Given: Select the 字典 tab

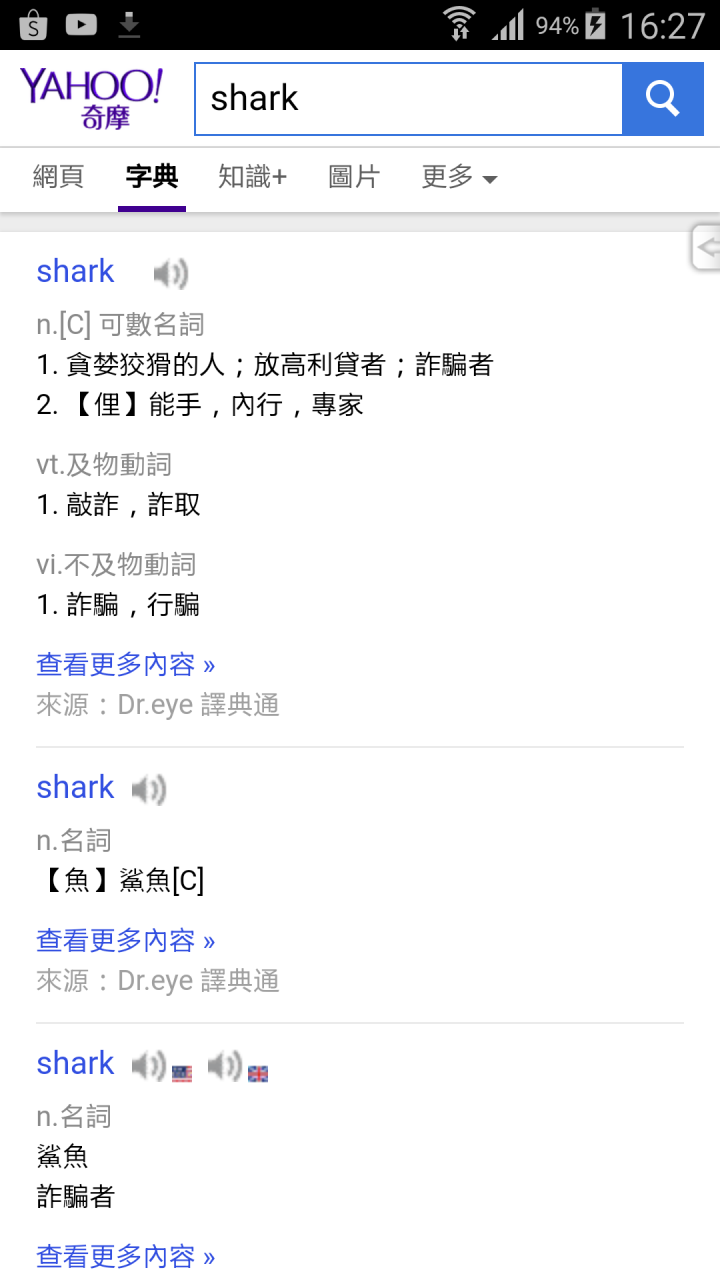Looking at the screenshot, I should coord(152,177).
